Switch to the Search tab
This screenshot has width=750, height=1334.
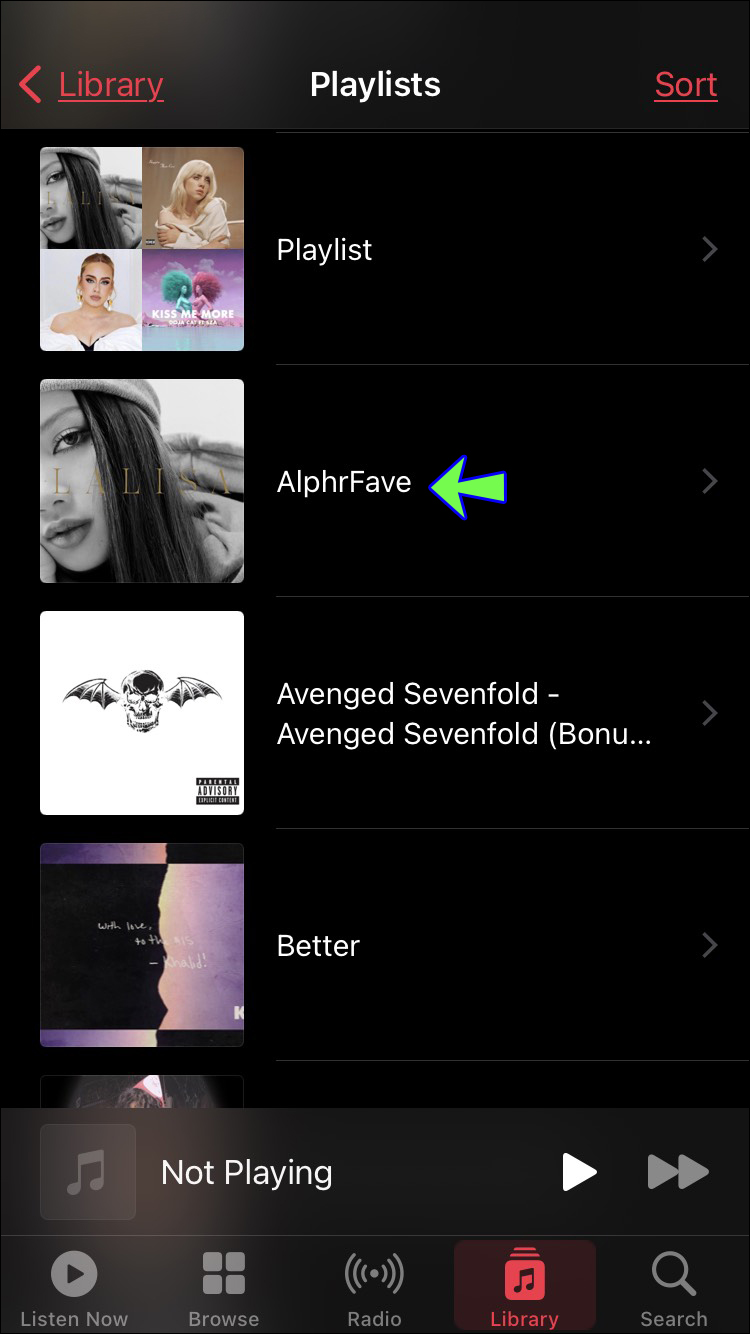[x=674, y=1290]
